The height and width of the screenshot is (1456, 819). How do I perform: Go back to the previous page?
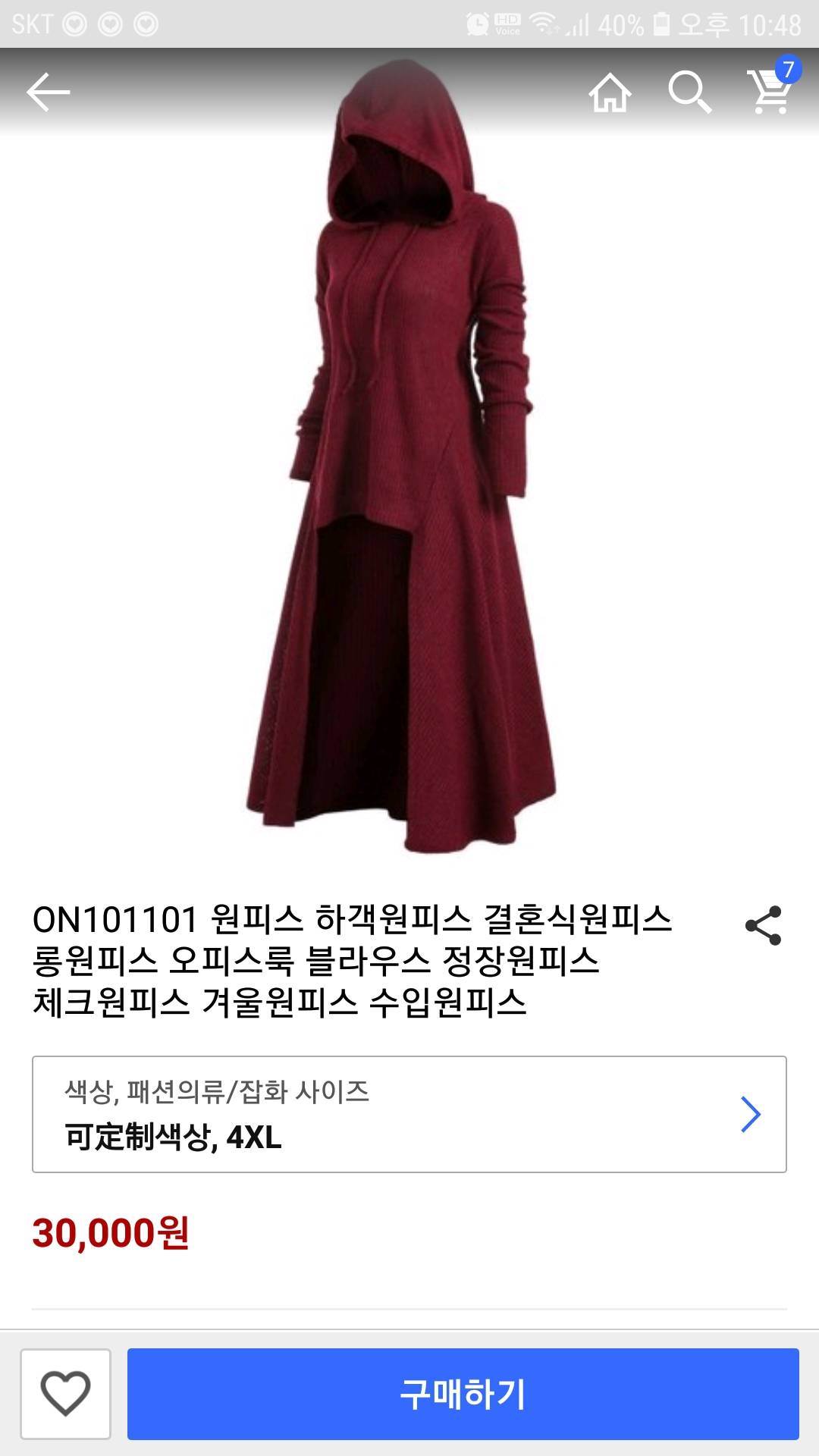pos(48,93)
